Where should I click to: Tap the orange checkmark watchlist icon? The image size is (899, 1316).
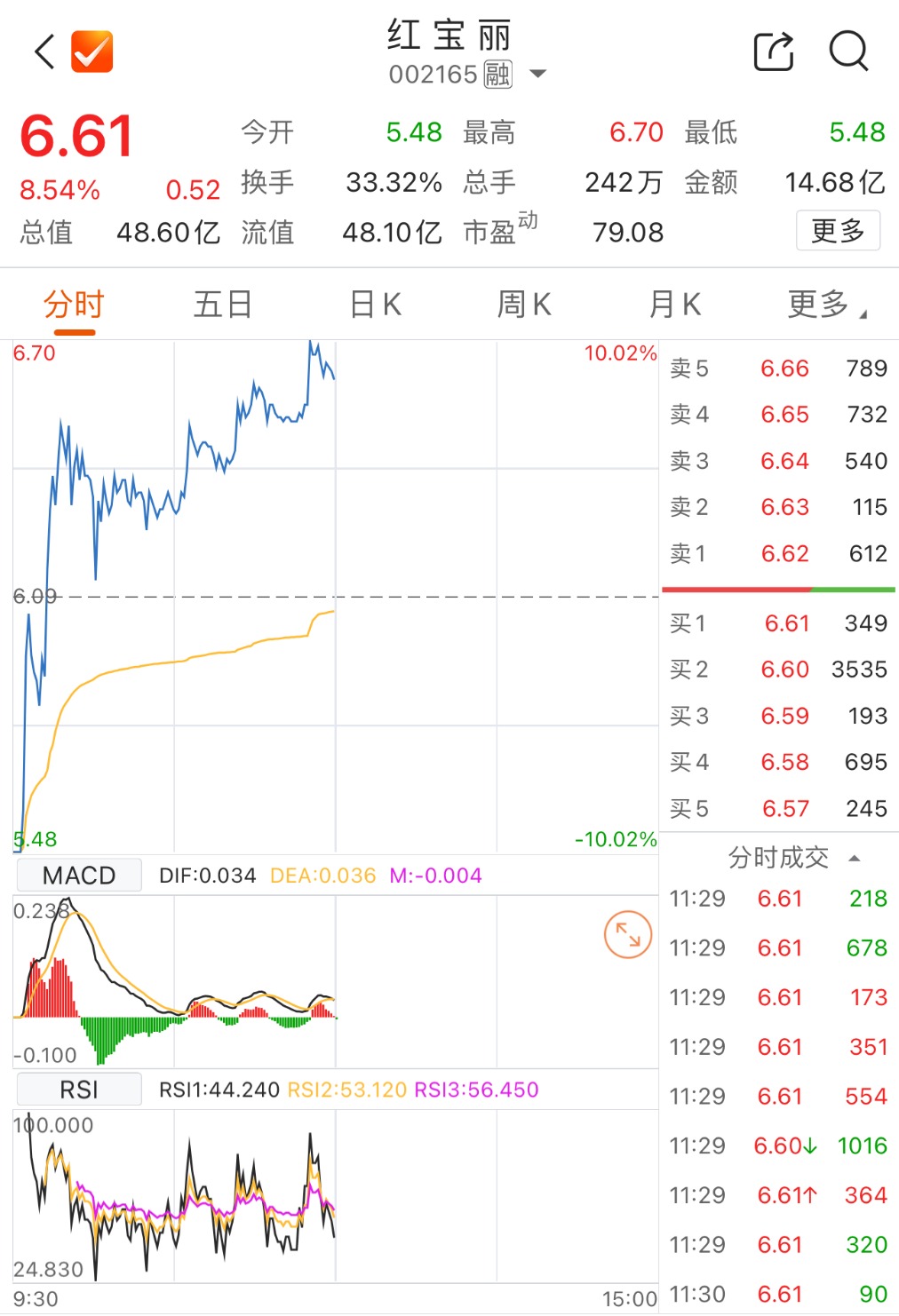click(92, 52)
